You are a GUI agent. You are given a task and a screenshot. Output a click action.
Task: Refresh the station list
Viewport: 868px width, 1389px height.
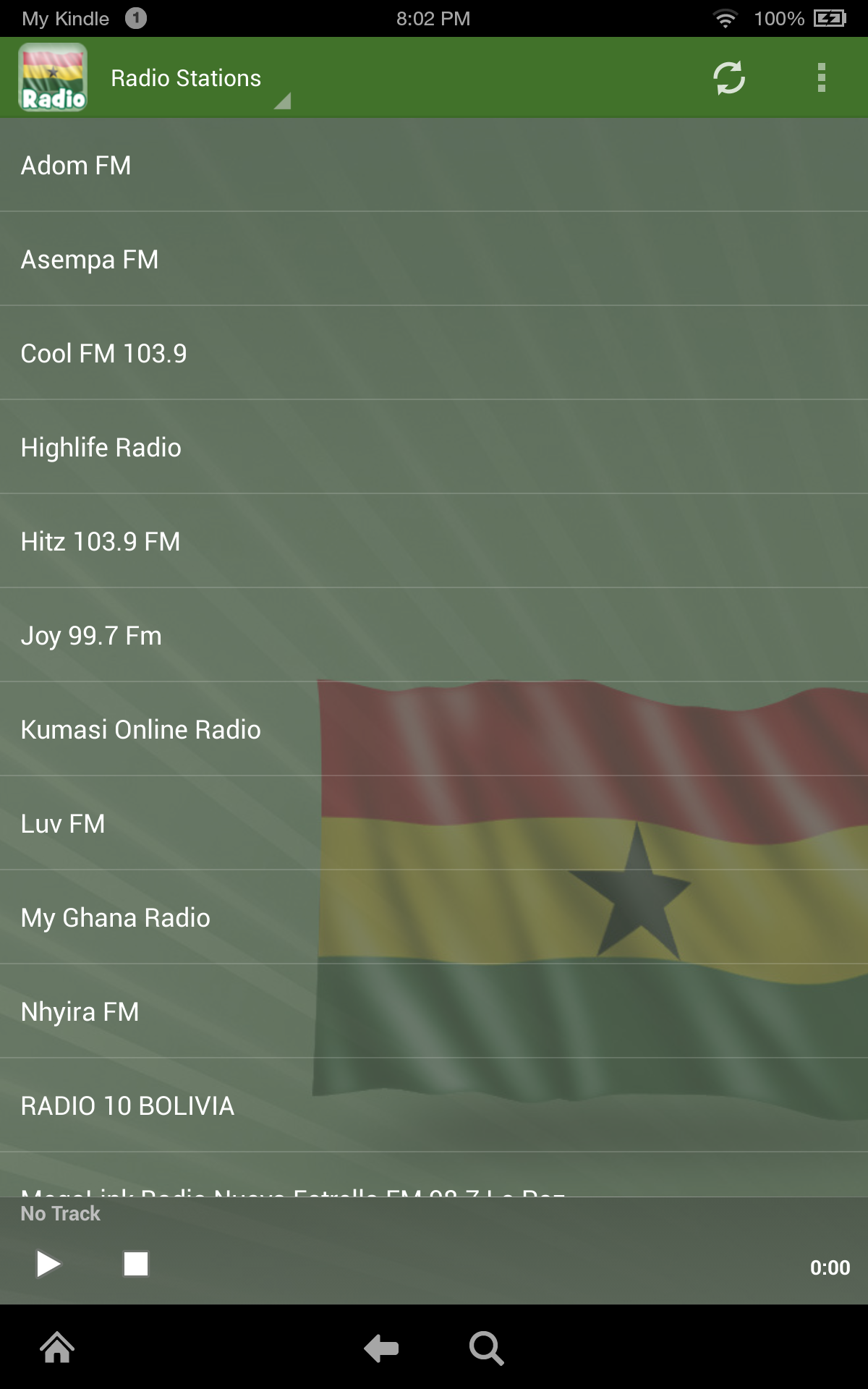[728, 77]
